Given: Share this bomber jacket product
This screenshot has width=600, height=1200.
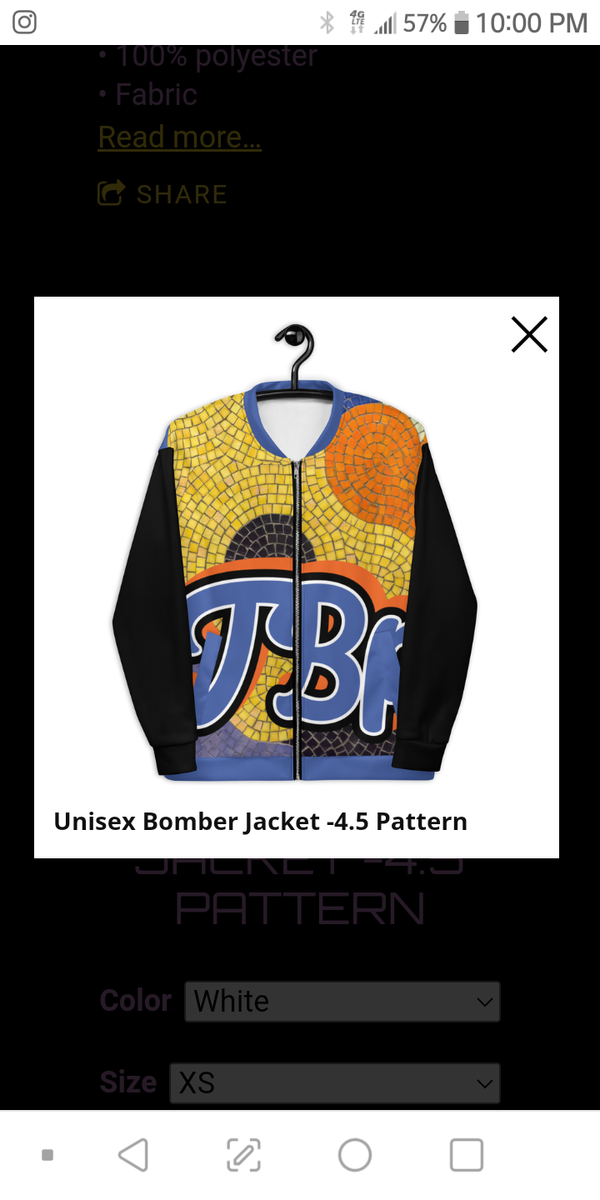Looking at the screenshot, I should pos(162,193).
